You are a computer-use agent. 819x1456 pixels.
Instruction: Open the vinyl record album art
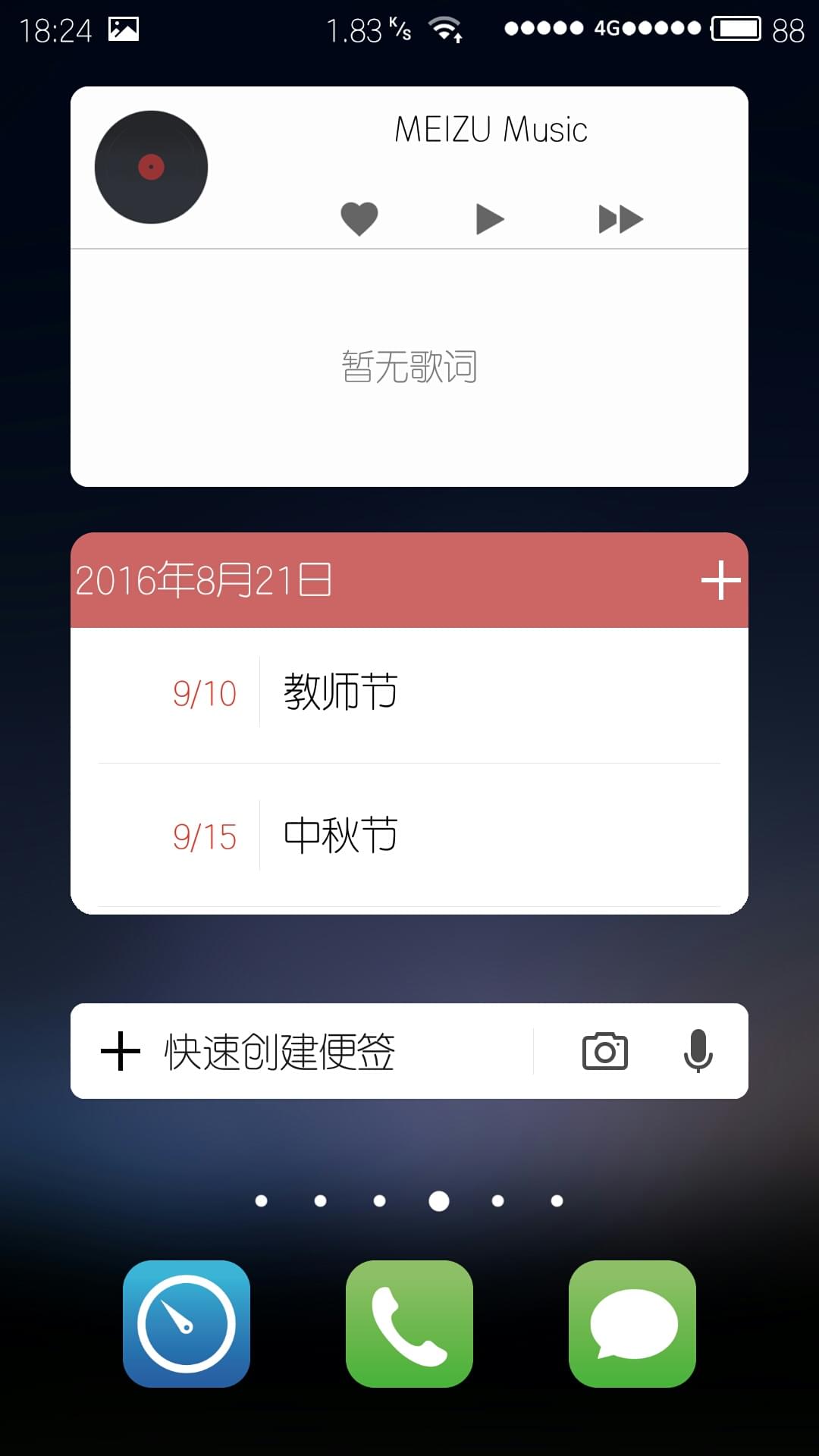[x=151, y=167]
